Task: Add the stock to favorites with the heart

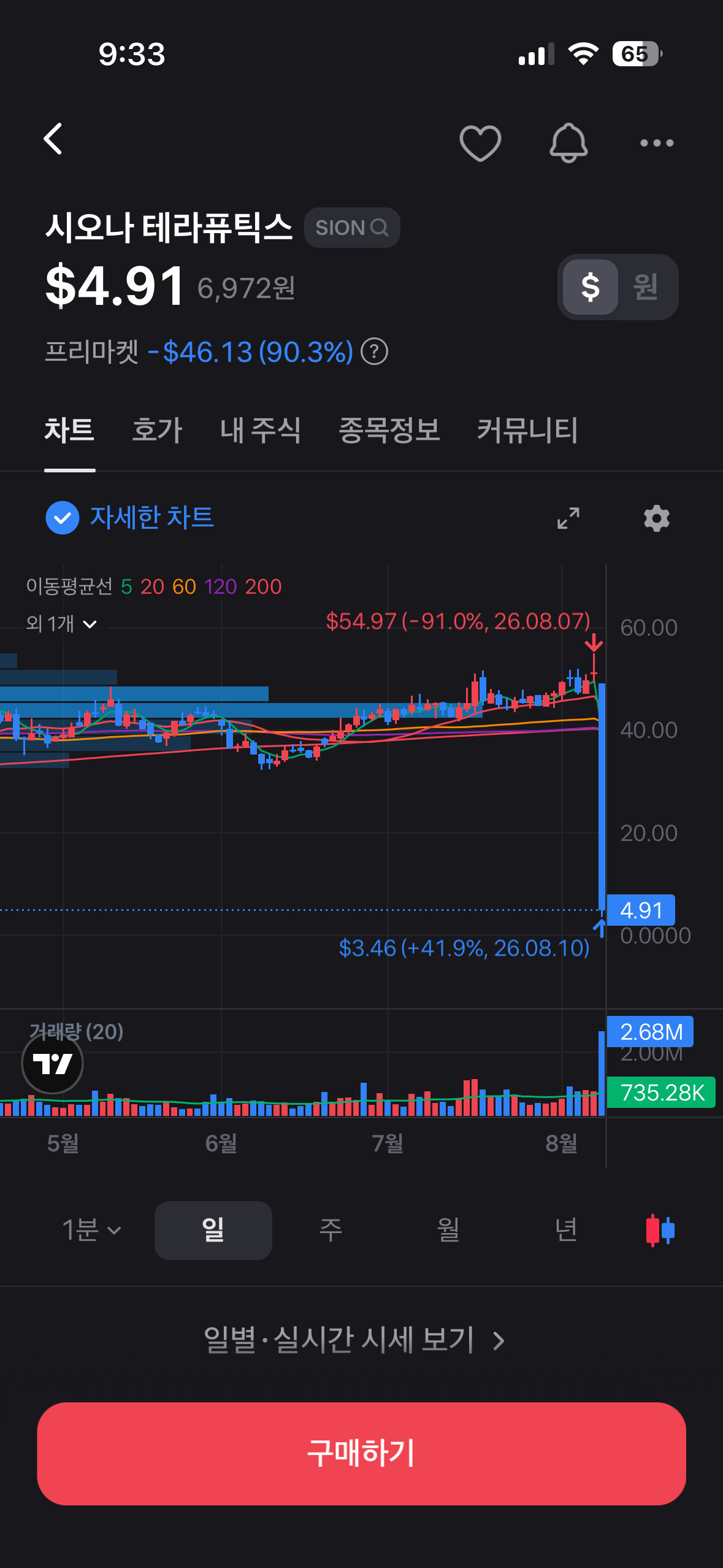Action: (480, 143)
